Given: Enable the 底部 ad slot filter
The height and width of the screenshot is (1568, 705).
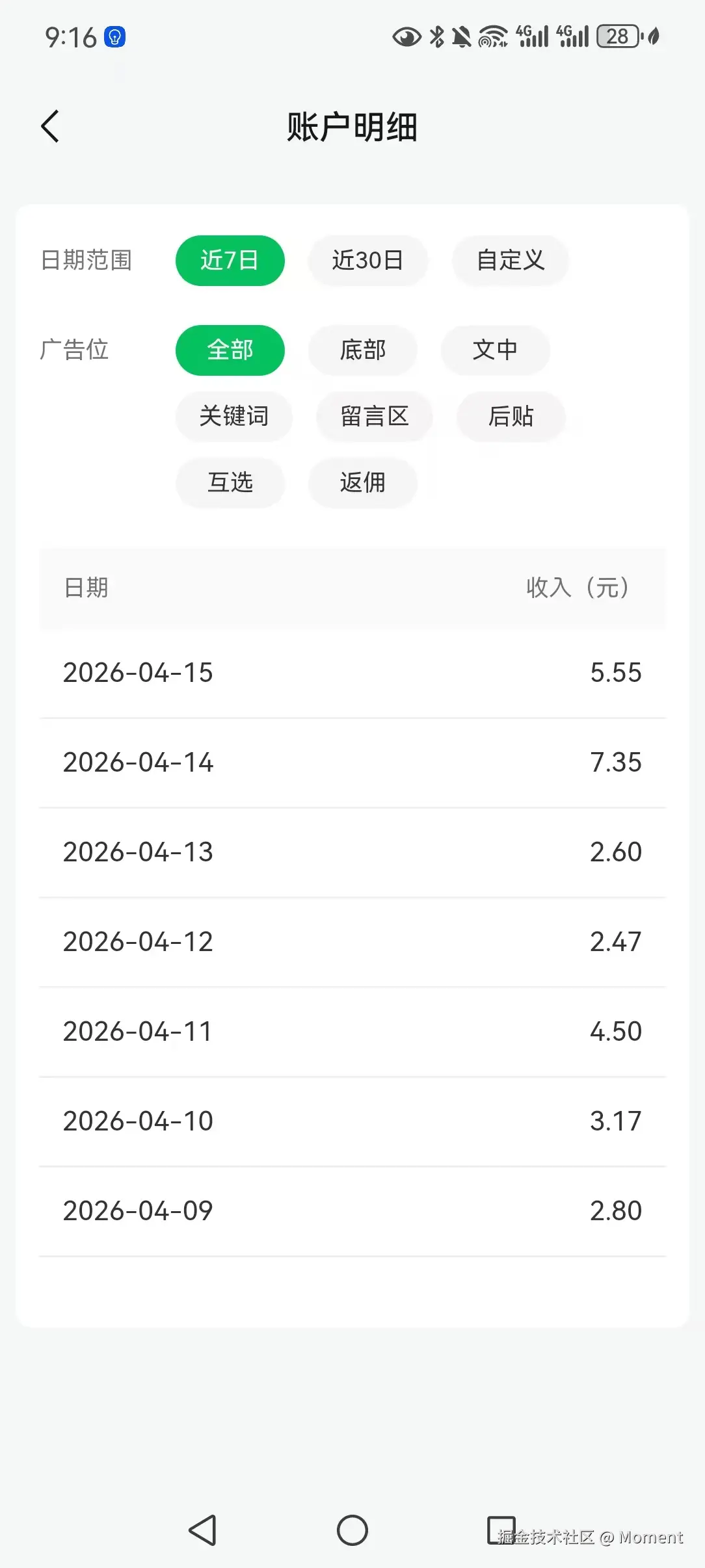Looking at the screenshot, I should tap(363, 350).
